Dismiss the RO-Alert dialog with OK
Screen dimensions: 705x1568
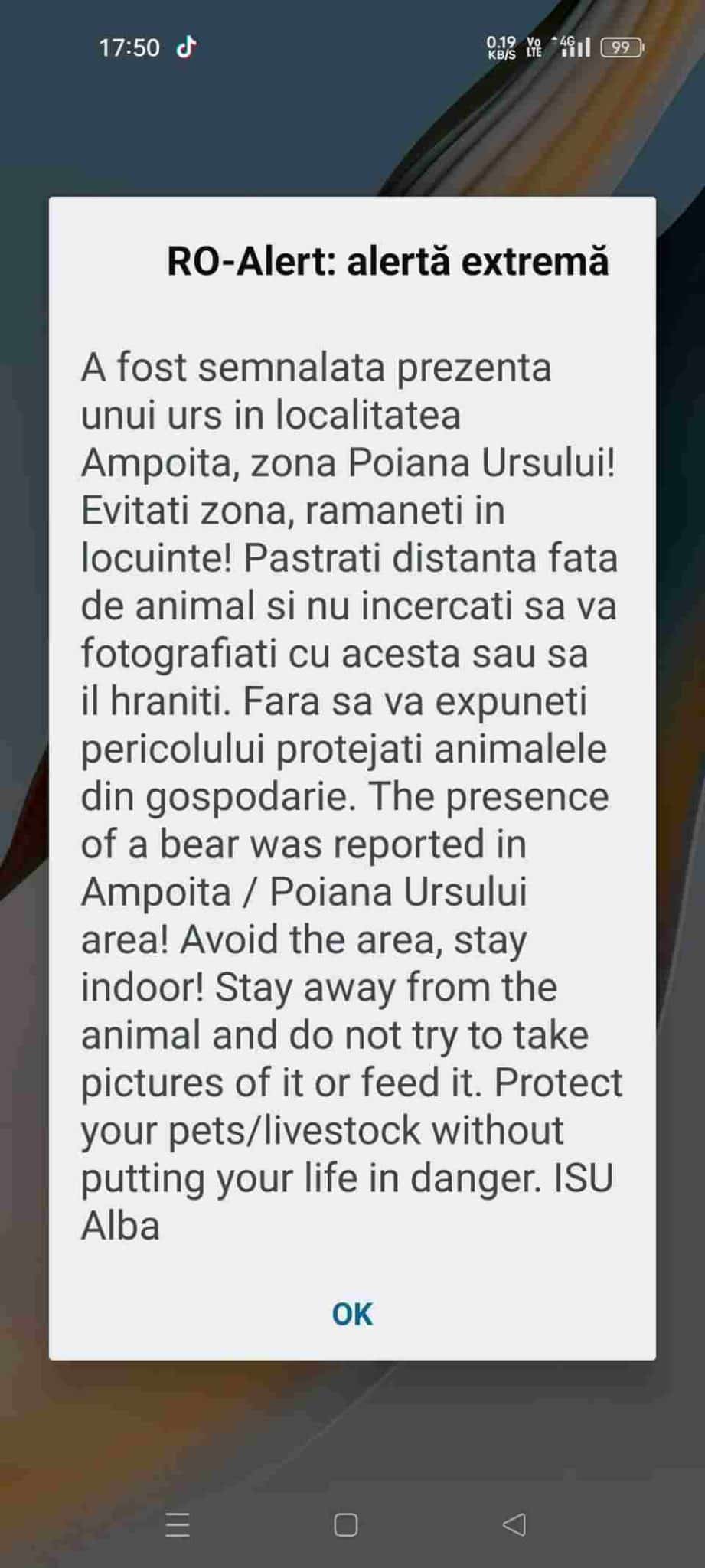pyautogui.click(x=352, y=1314)
